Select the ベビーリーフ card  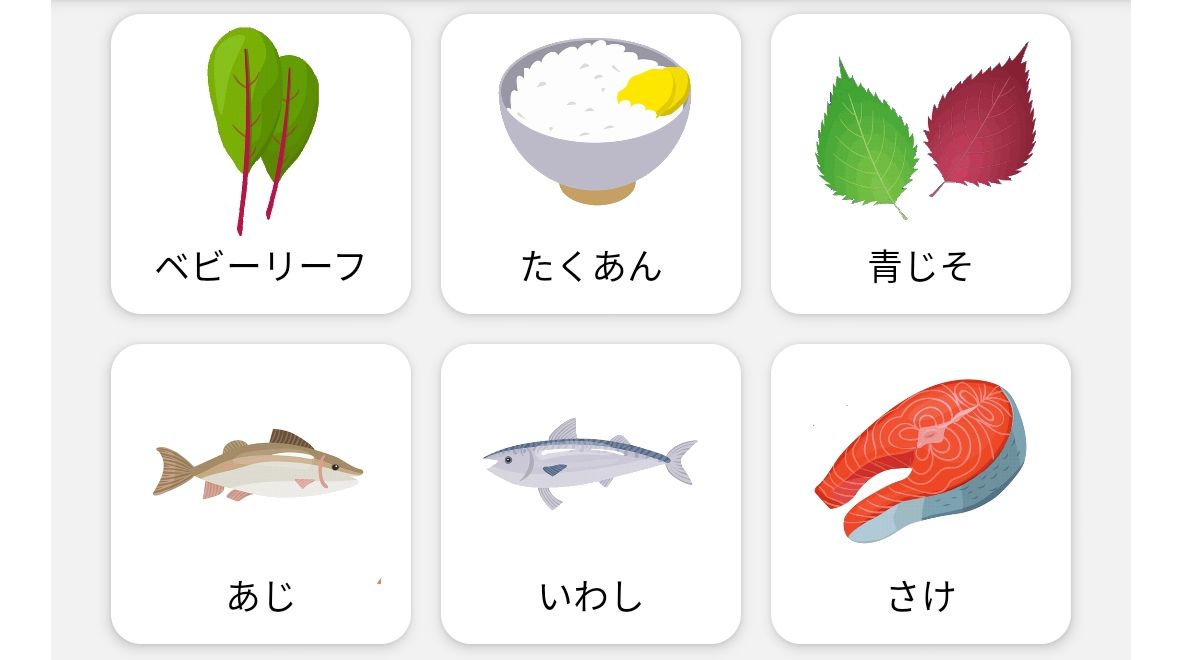click(260, 164)
